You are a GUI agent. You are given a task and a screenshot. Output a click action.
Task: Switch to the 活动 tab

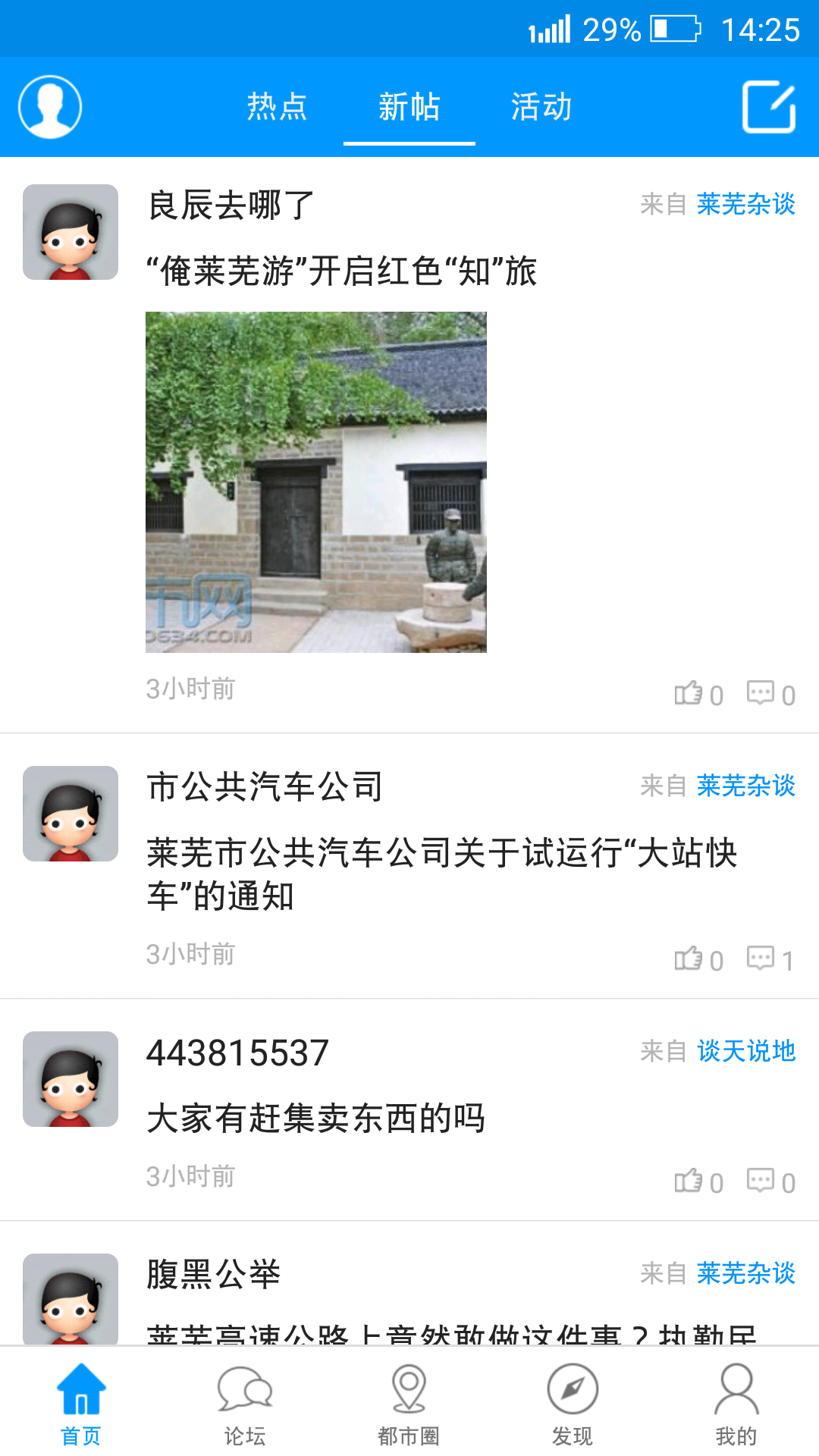tap(541, 107)
